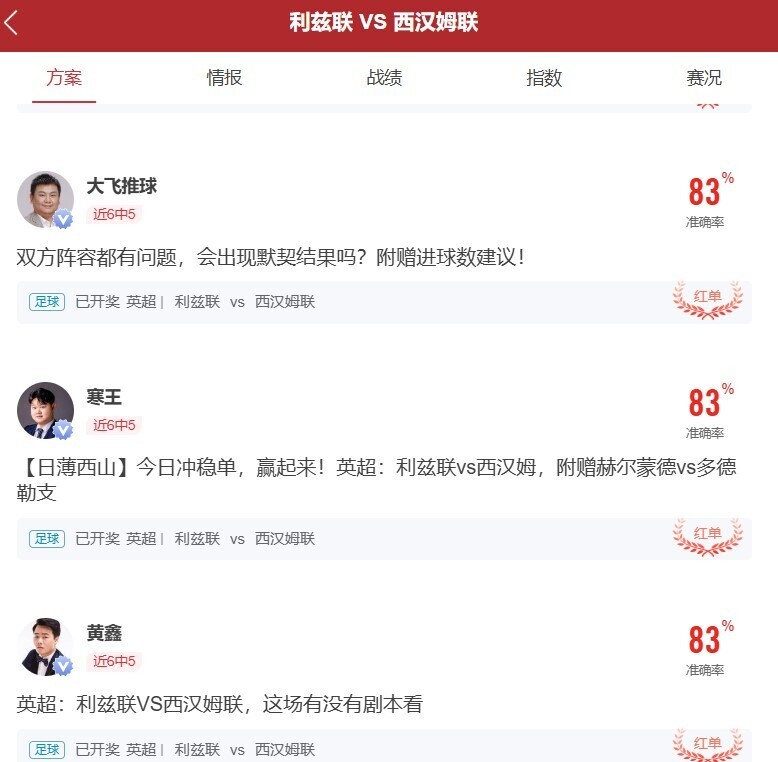Open 大飞推球's prediction about 默契结果

coord(271,257)
